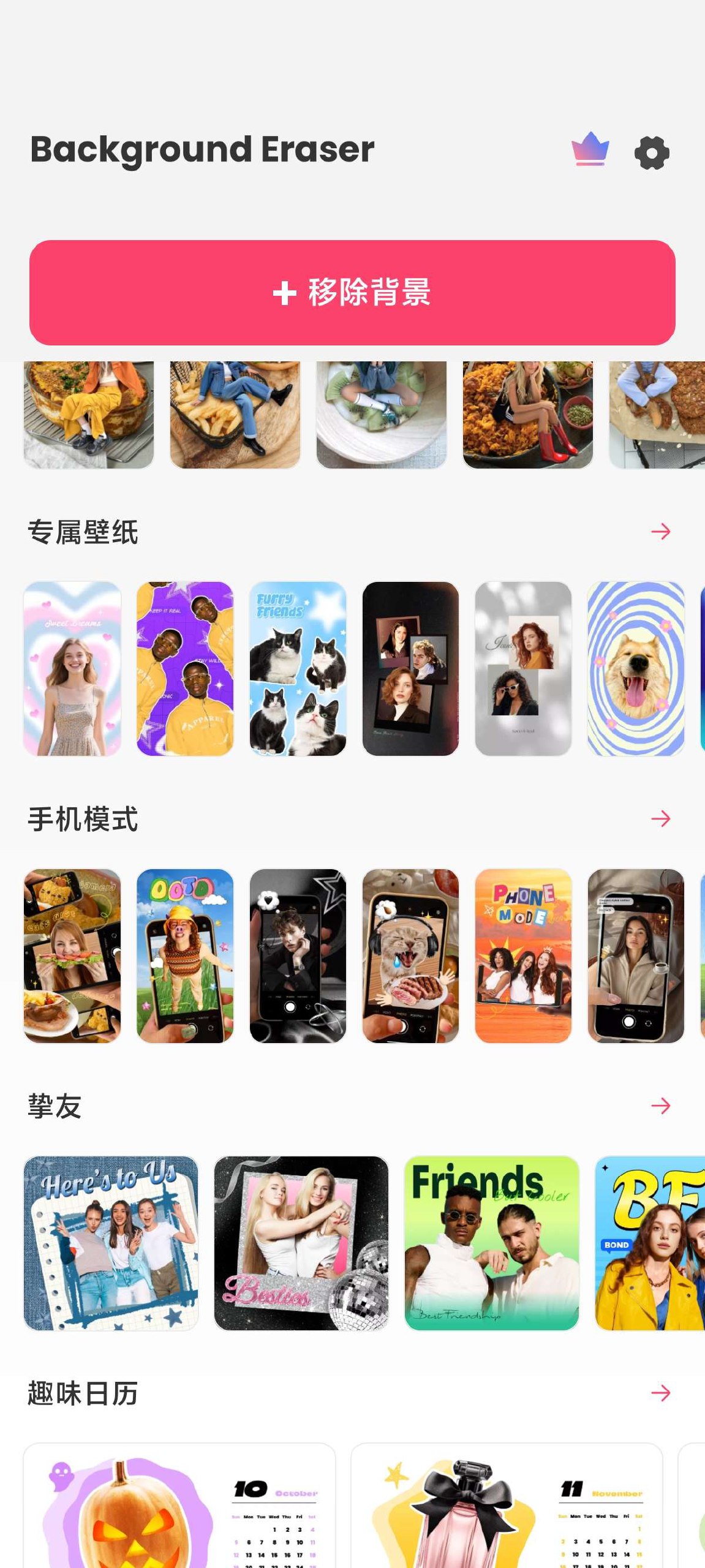Select the November perfume calendar template

[507, 1507]
